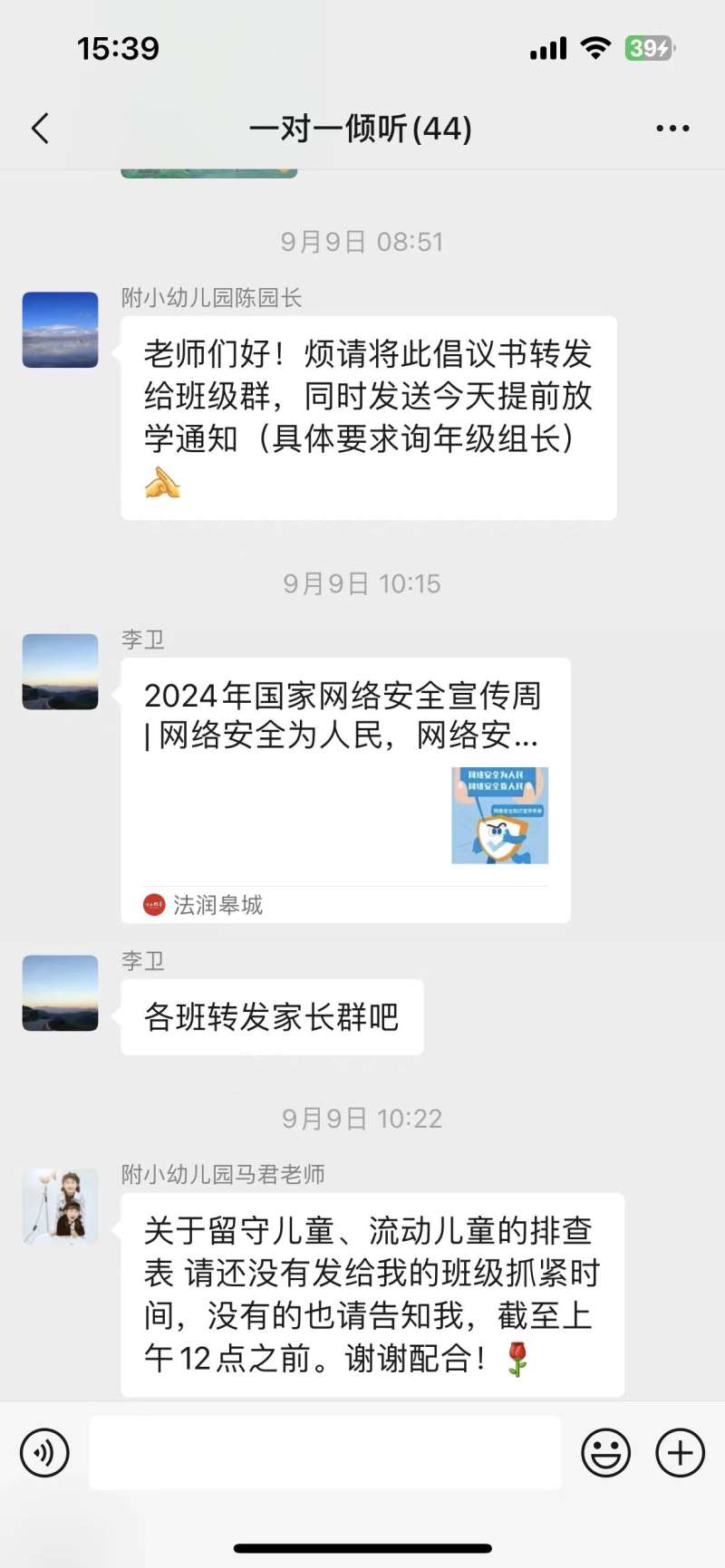
Task: Open 李卫's avatar beside the 各班转发家长群吧 message
Action: click(61, 993)
